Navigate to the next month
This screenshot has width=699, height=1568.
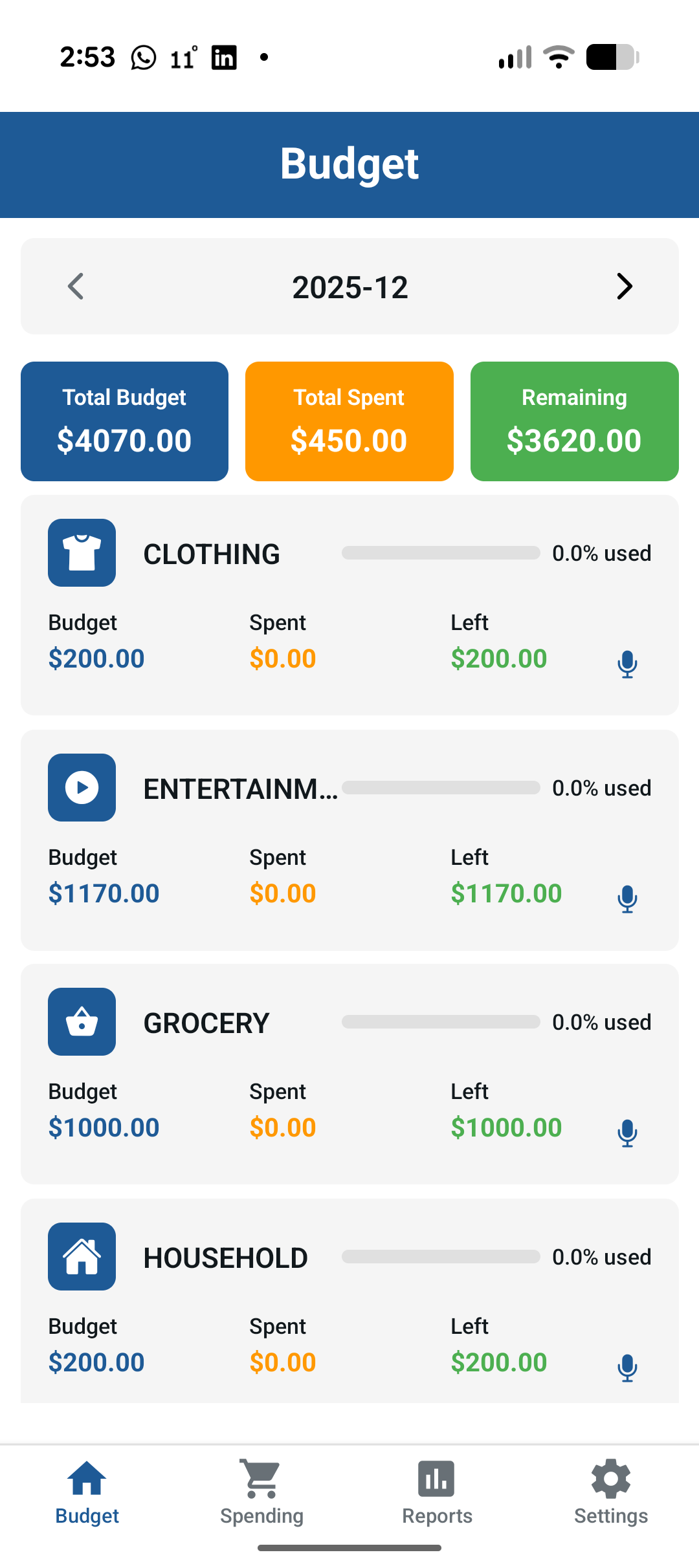click(x=623, y=286)
